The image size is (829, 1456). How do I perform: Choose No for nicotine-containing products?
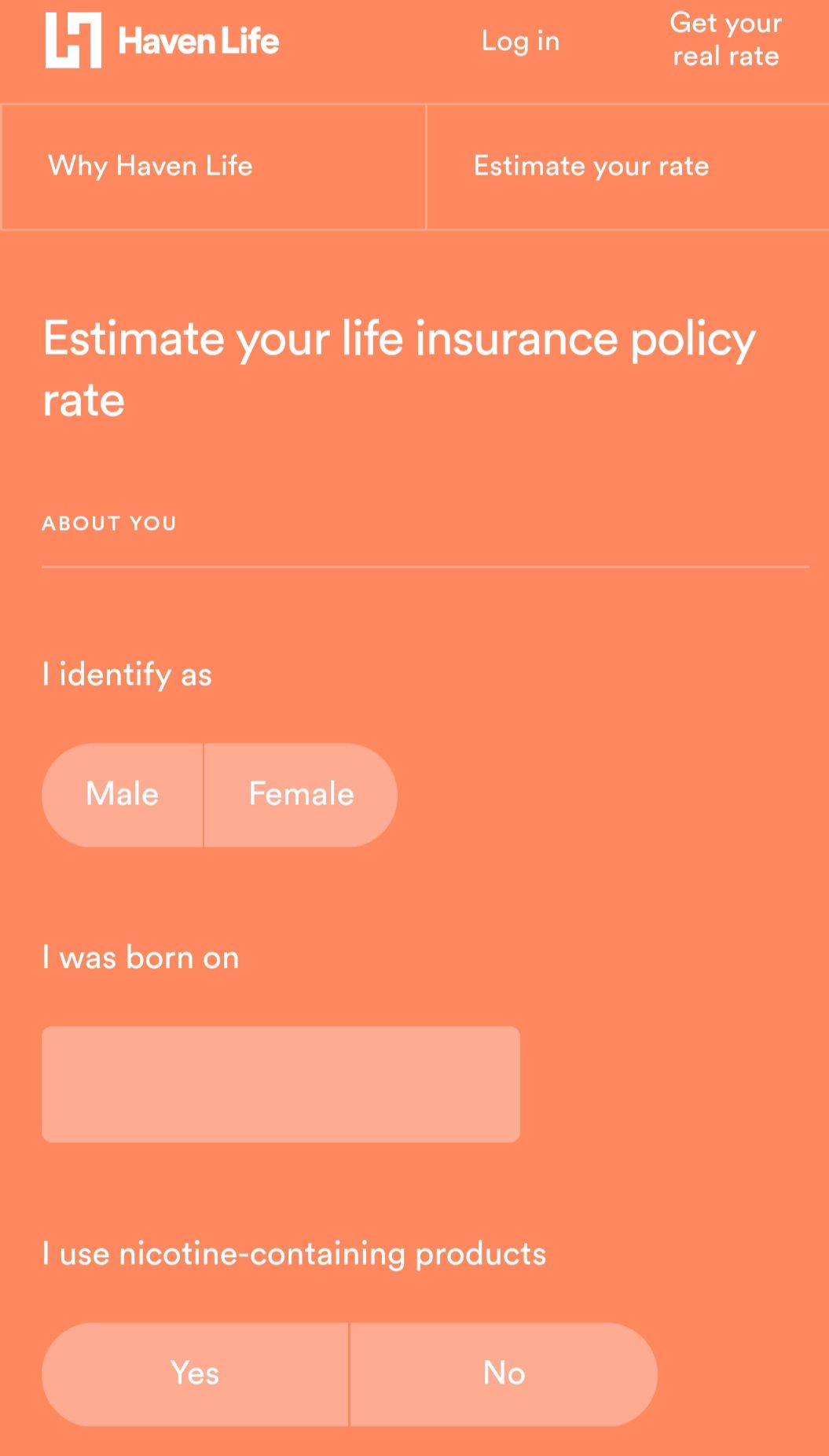point(504,1374)
